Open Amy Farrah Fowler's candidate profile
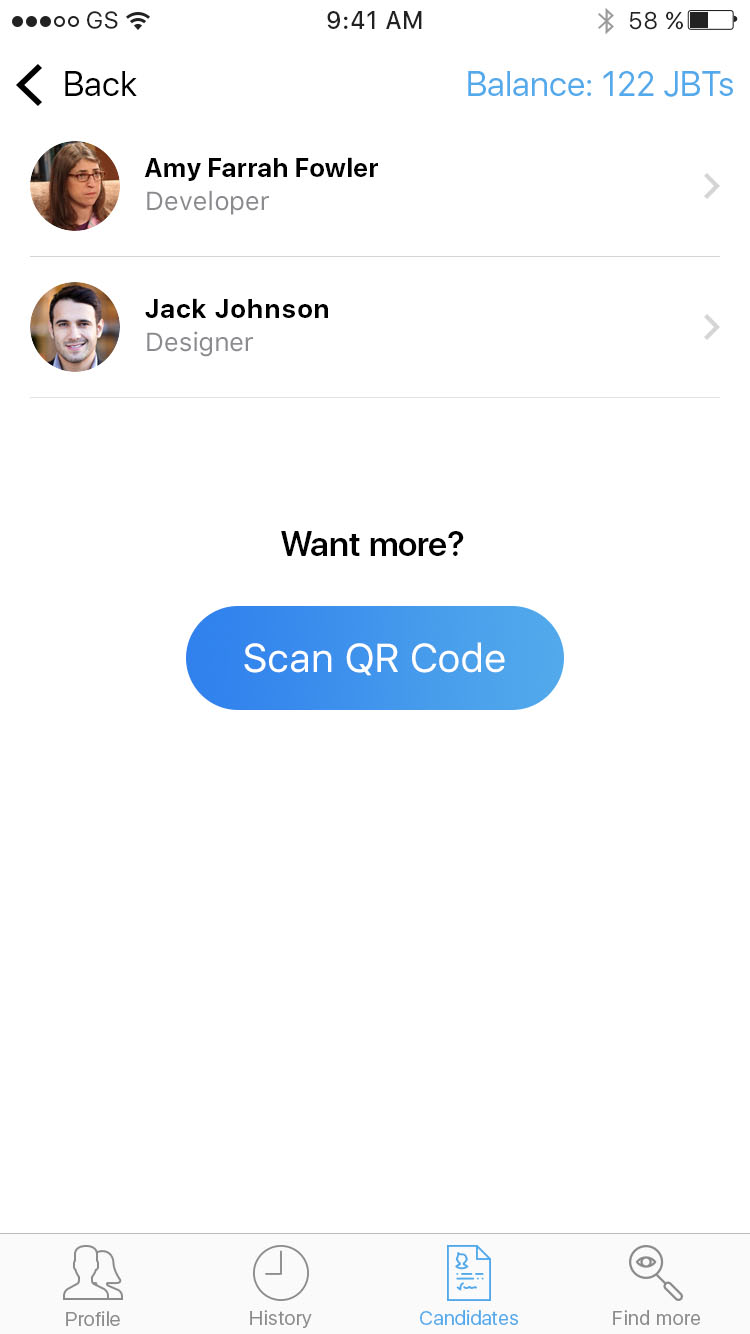750x1334 pixels. point(375,186)
